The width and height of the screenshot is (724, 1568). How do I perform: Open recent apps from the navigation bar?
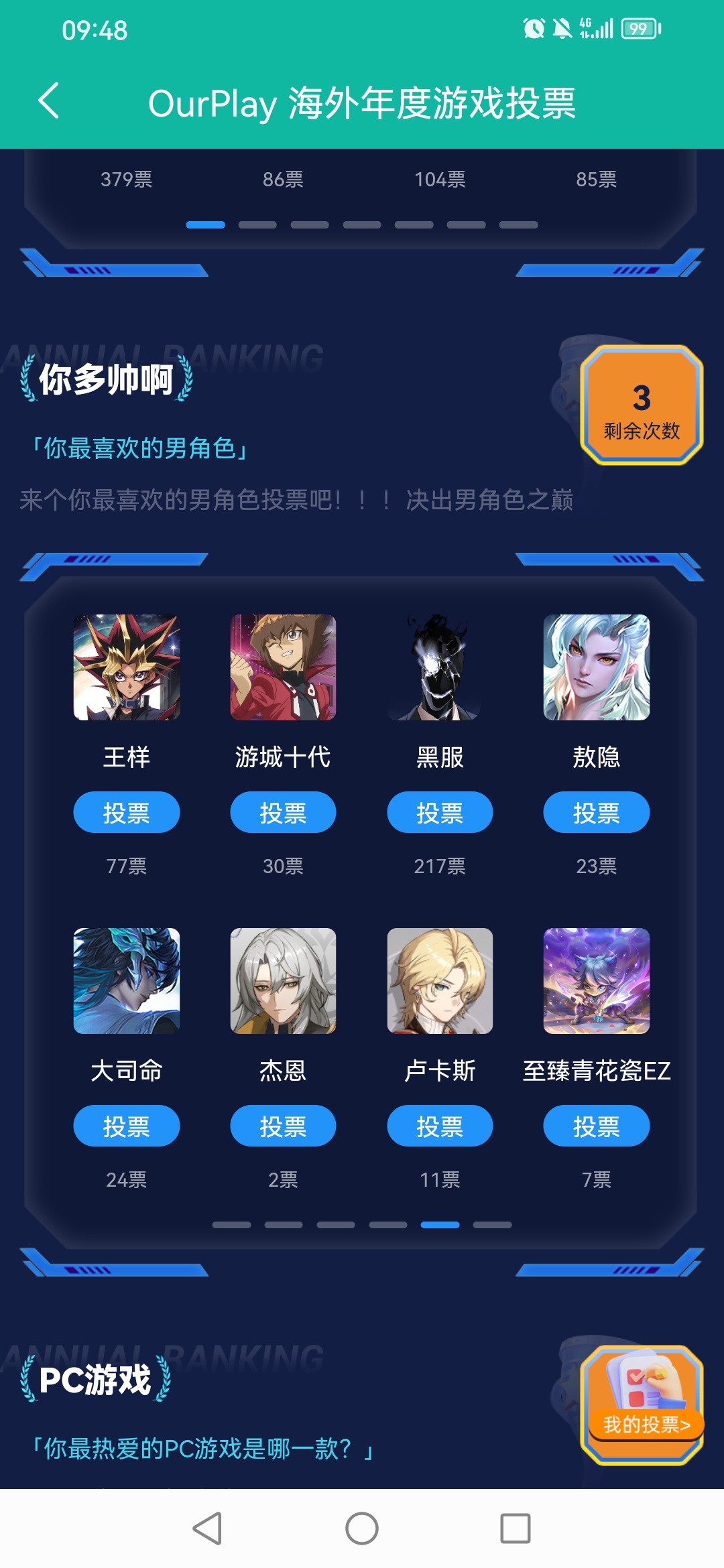point(516,1528)
